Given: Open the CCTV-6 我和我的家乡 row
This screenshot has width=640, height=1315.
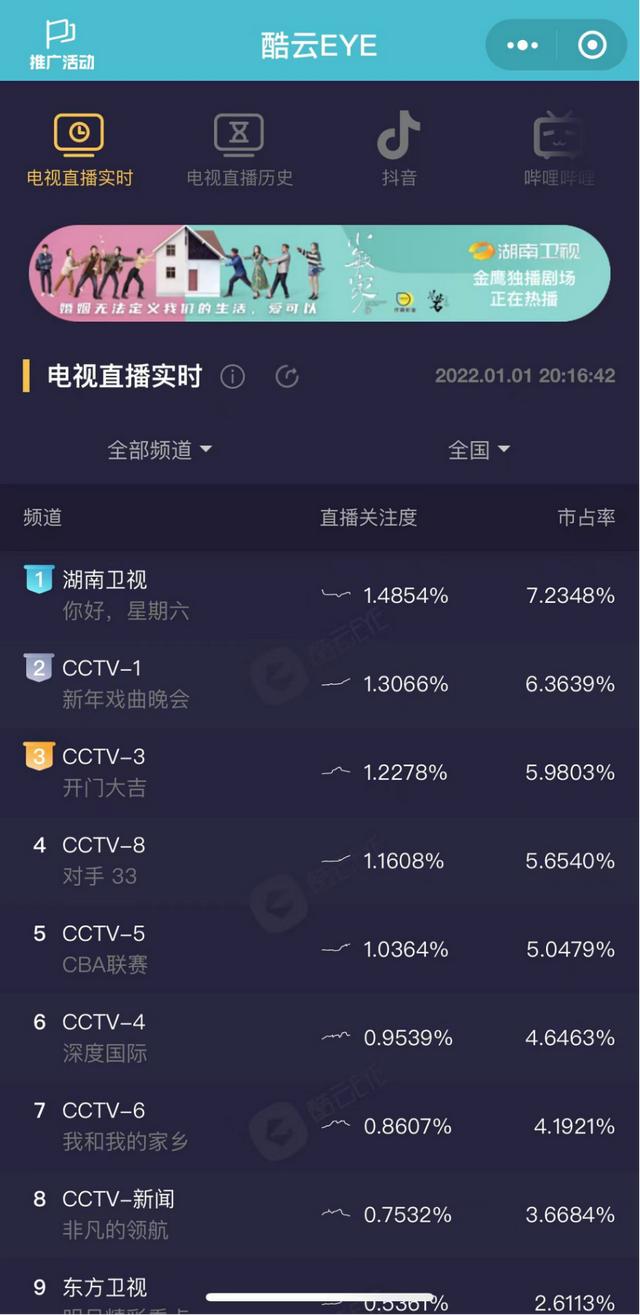Looking at the screenshot, I should click(319, 1126).
